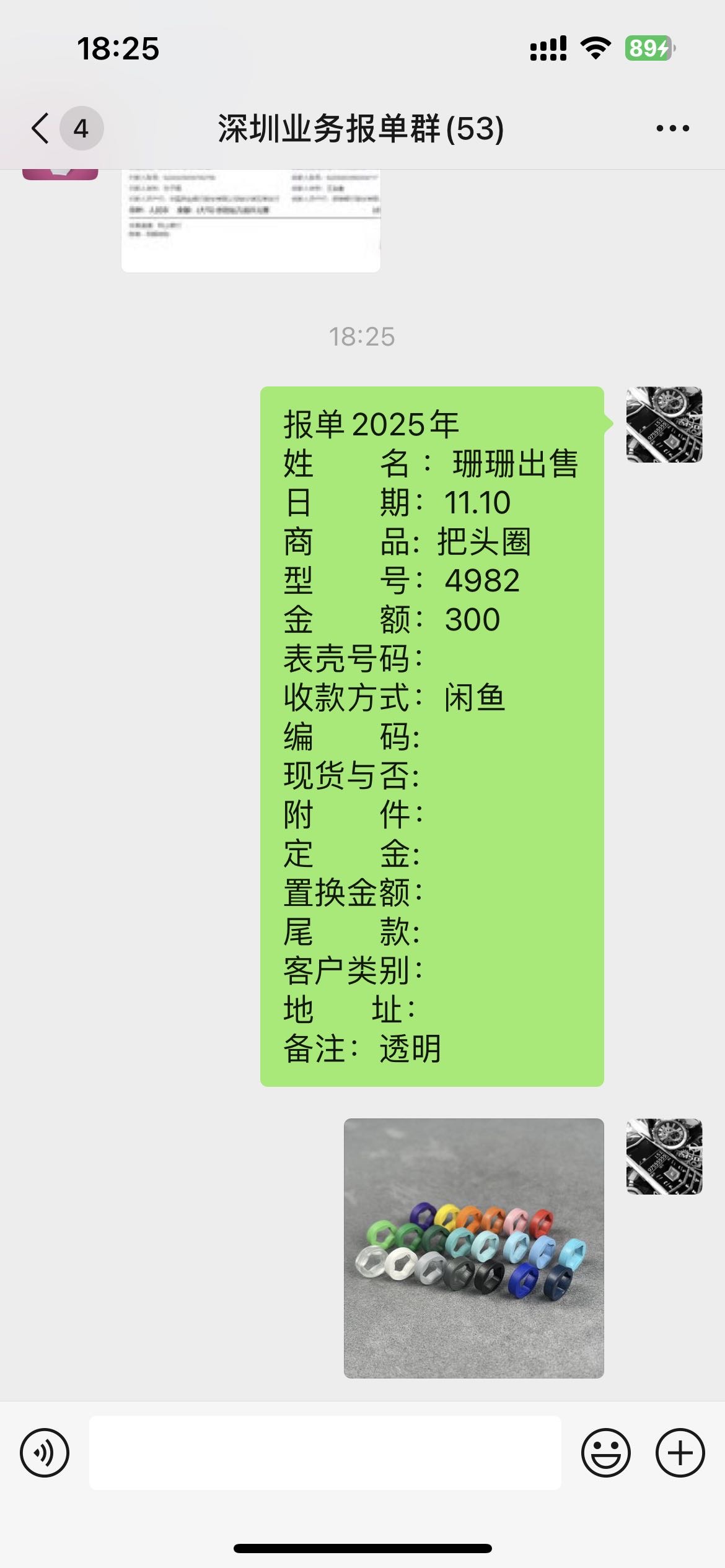Tap the message text input field
Screen dimensions: 725x1568
325,1452
